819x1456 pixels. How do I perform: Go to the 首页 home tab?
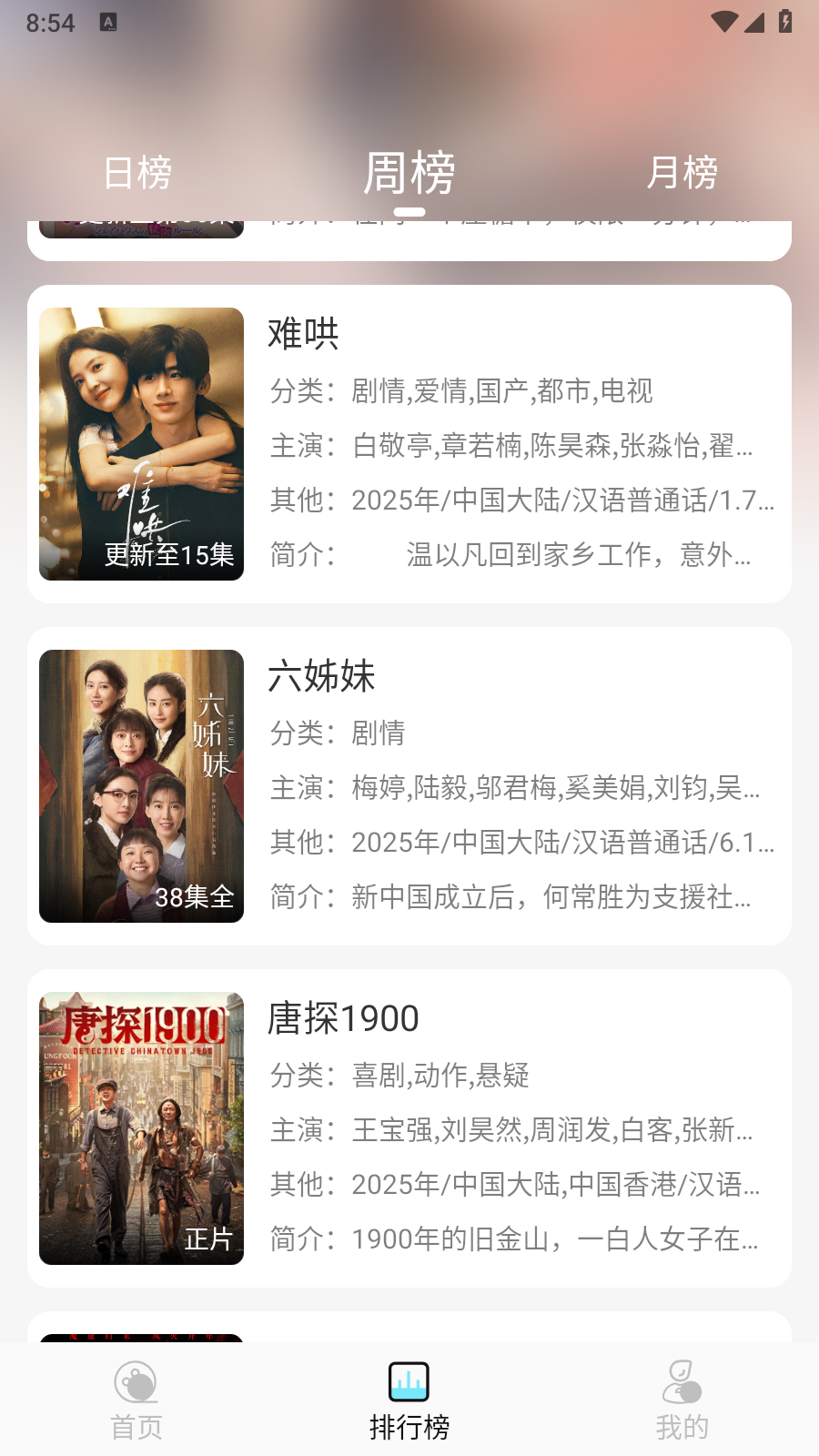click(136, 1400)
